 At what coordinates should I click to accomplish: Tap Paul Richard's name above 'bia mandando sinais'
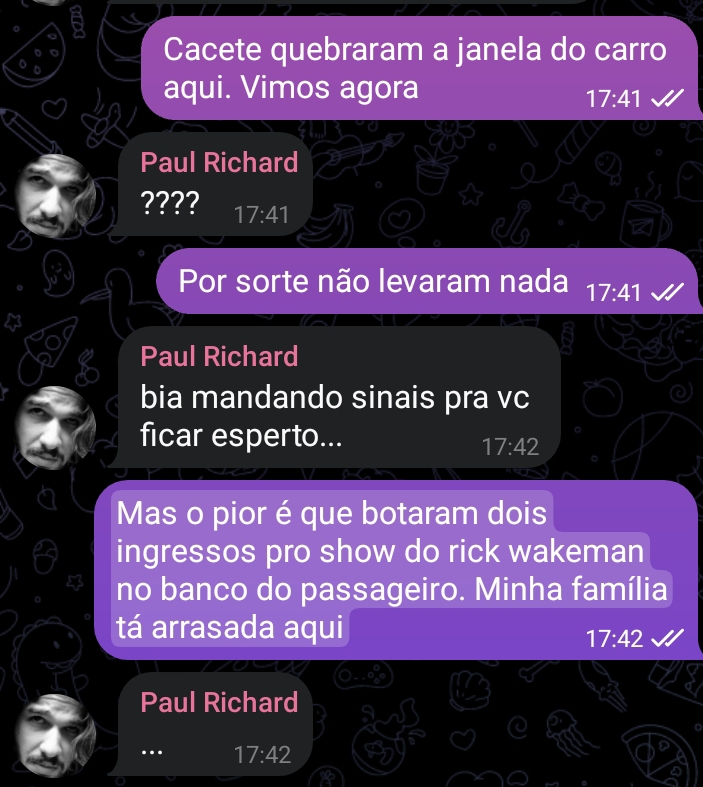[219, 356]
